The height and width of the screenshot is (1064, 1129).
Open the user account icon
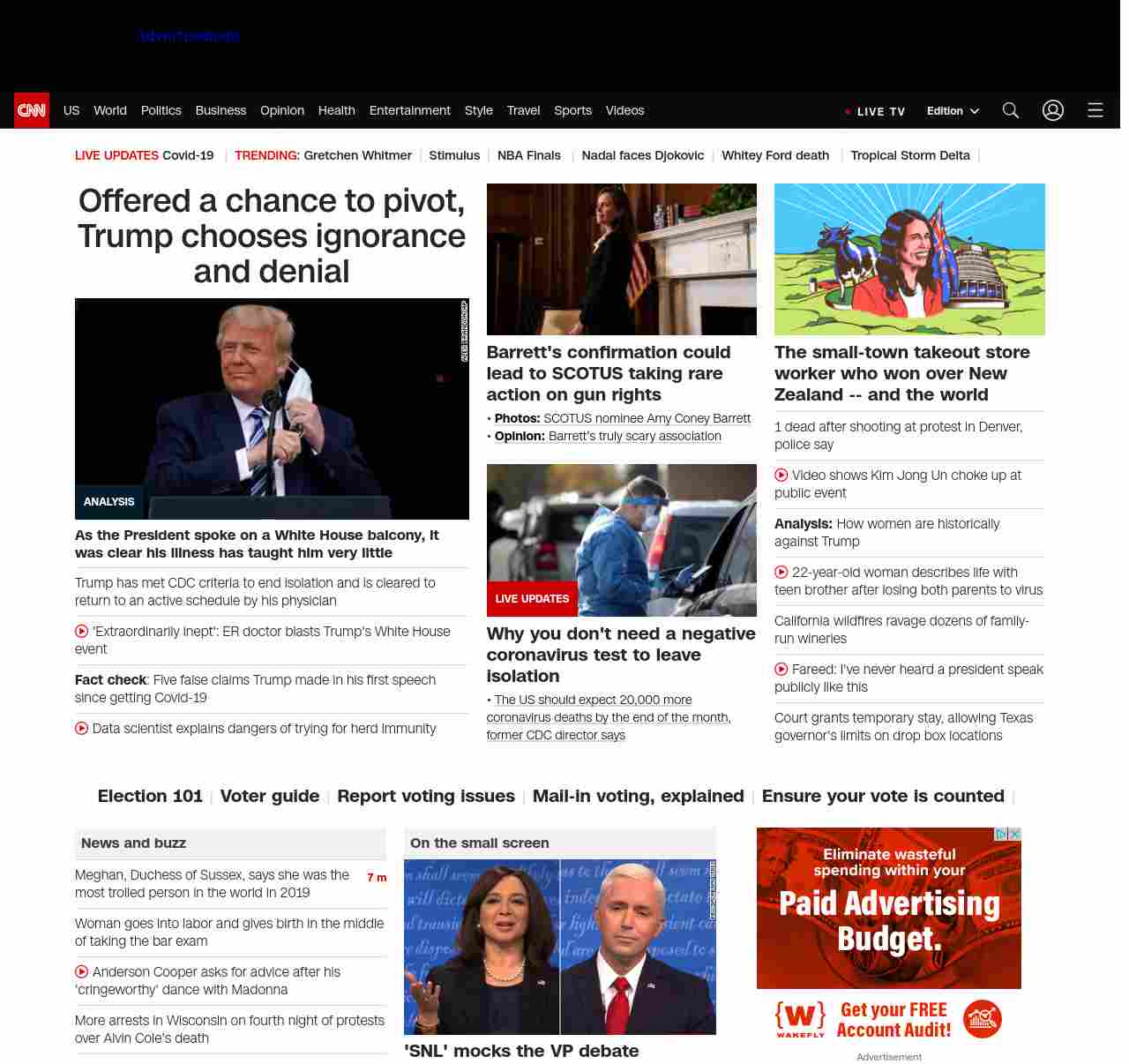(1052, 110)
